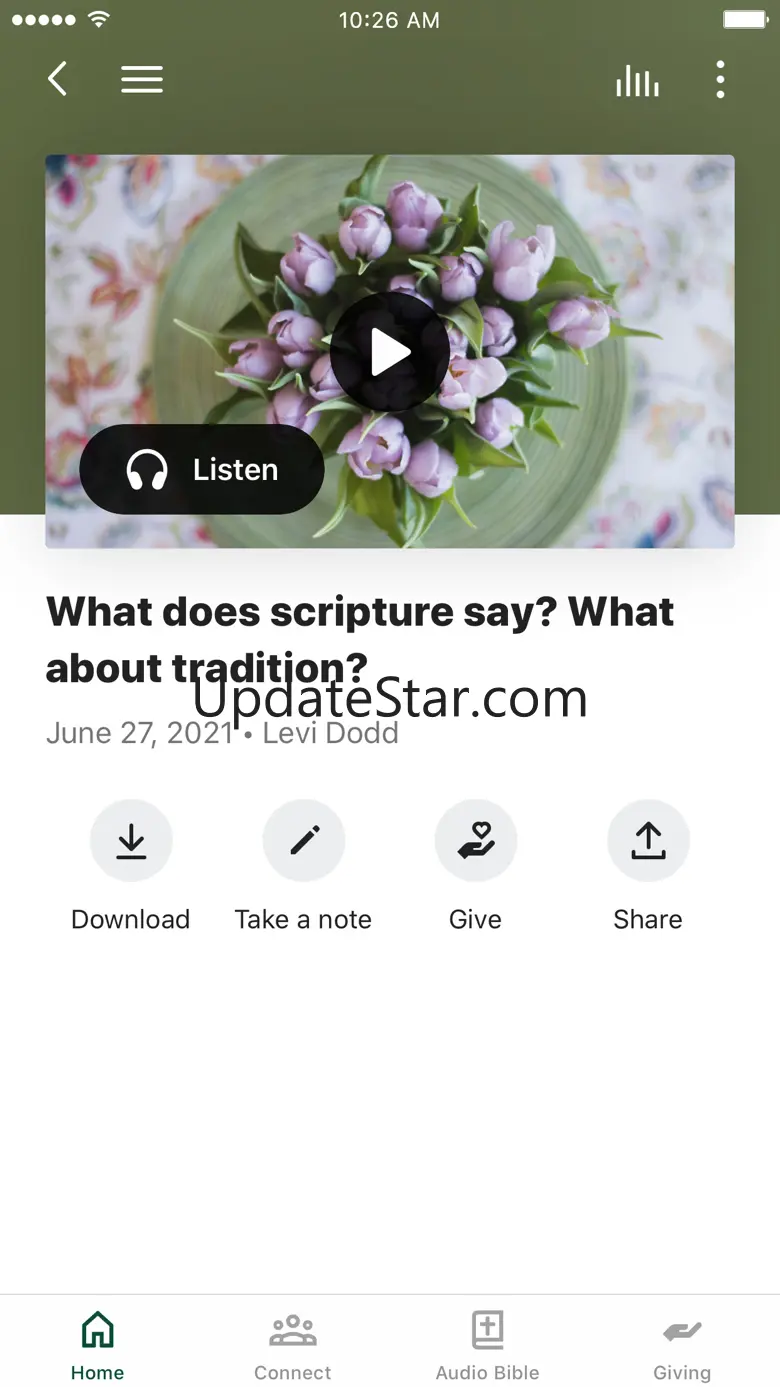The height and width of the screenshot is (1387, 780).
Task: Switch to the Home tab
Action: tap(97, 1345)
